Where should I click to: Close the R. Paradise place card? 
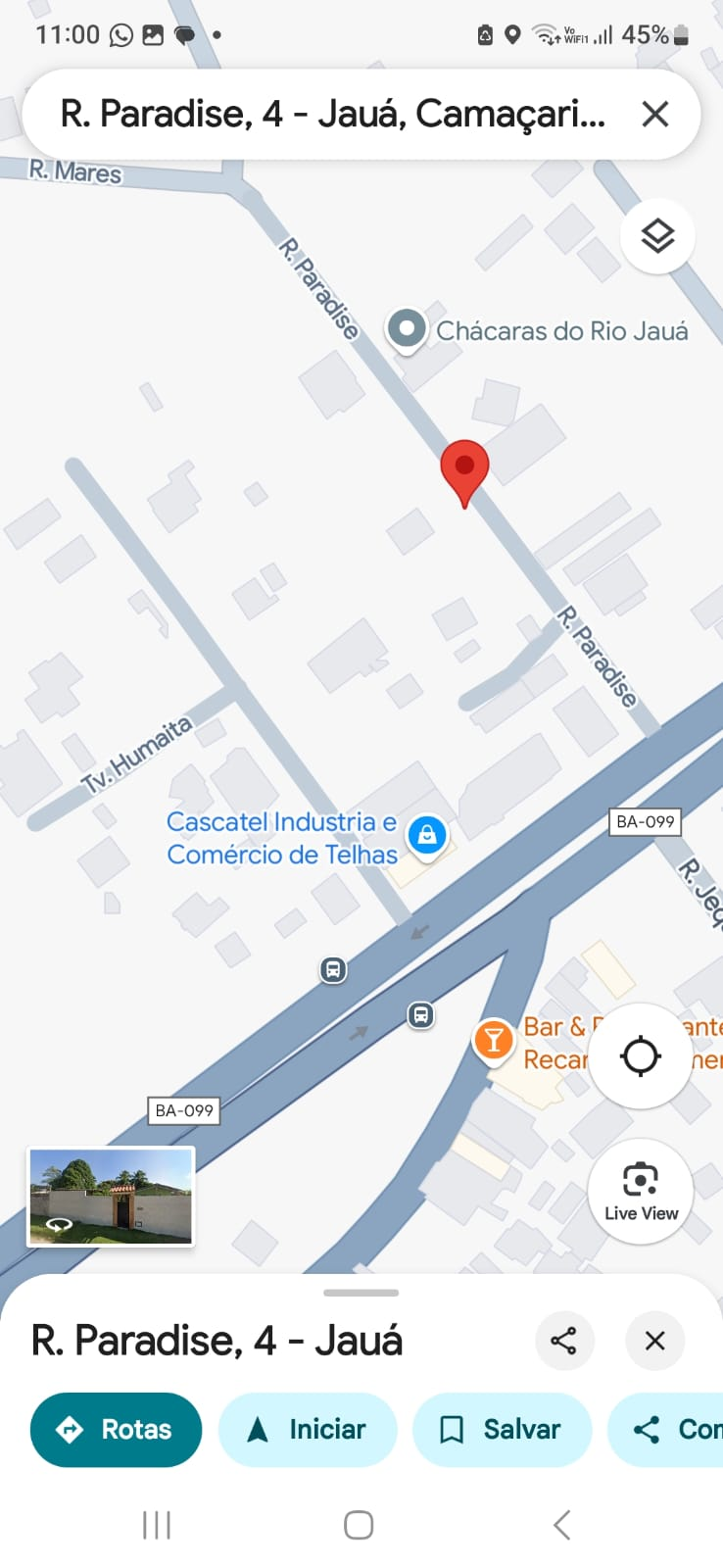pyautogui.click(x=655, y=1341)
